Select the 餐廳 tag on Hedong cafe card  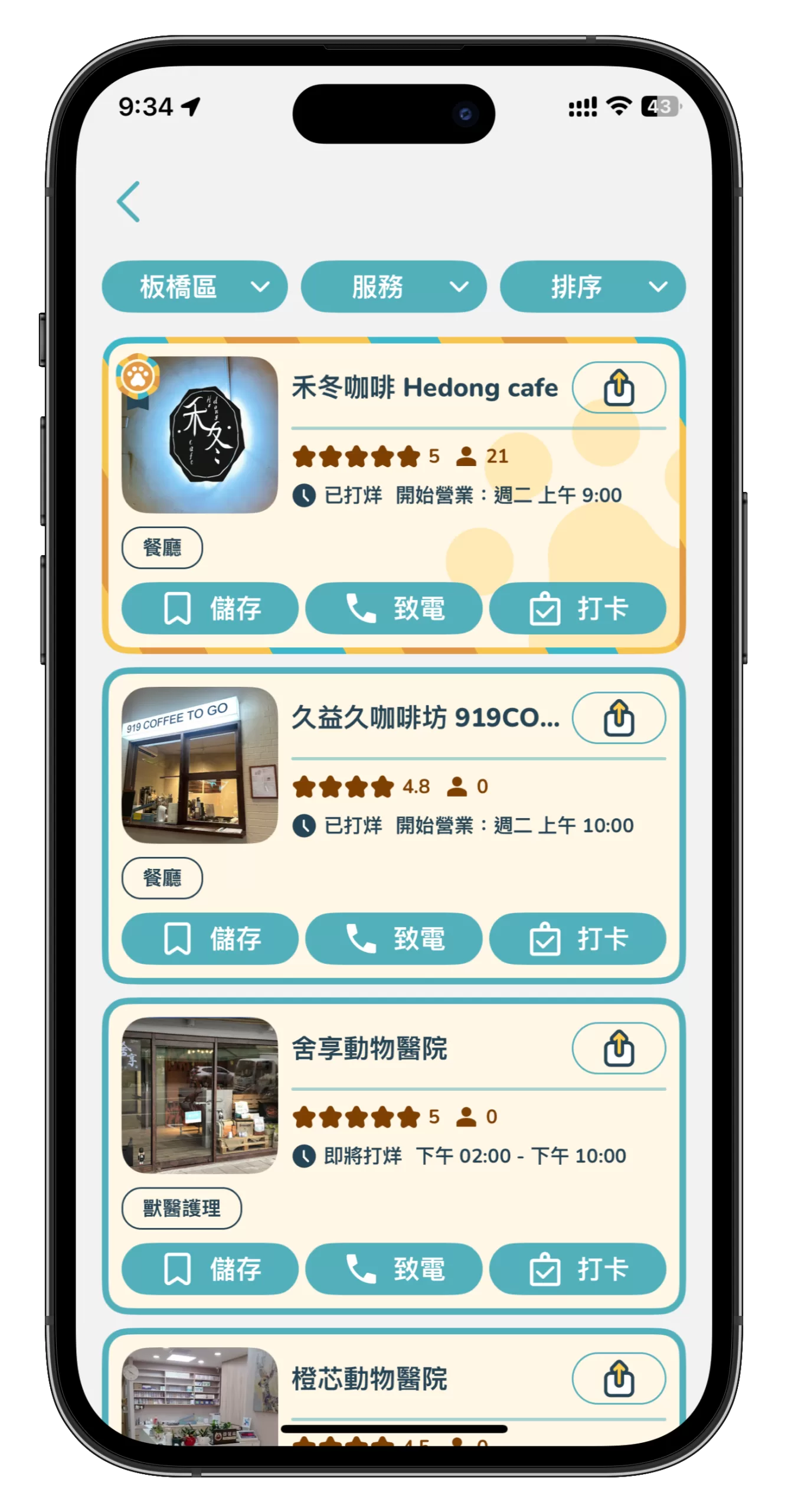pyautogui.click(x=162, y=548)
